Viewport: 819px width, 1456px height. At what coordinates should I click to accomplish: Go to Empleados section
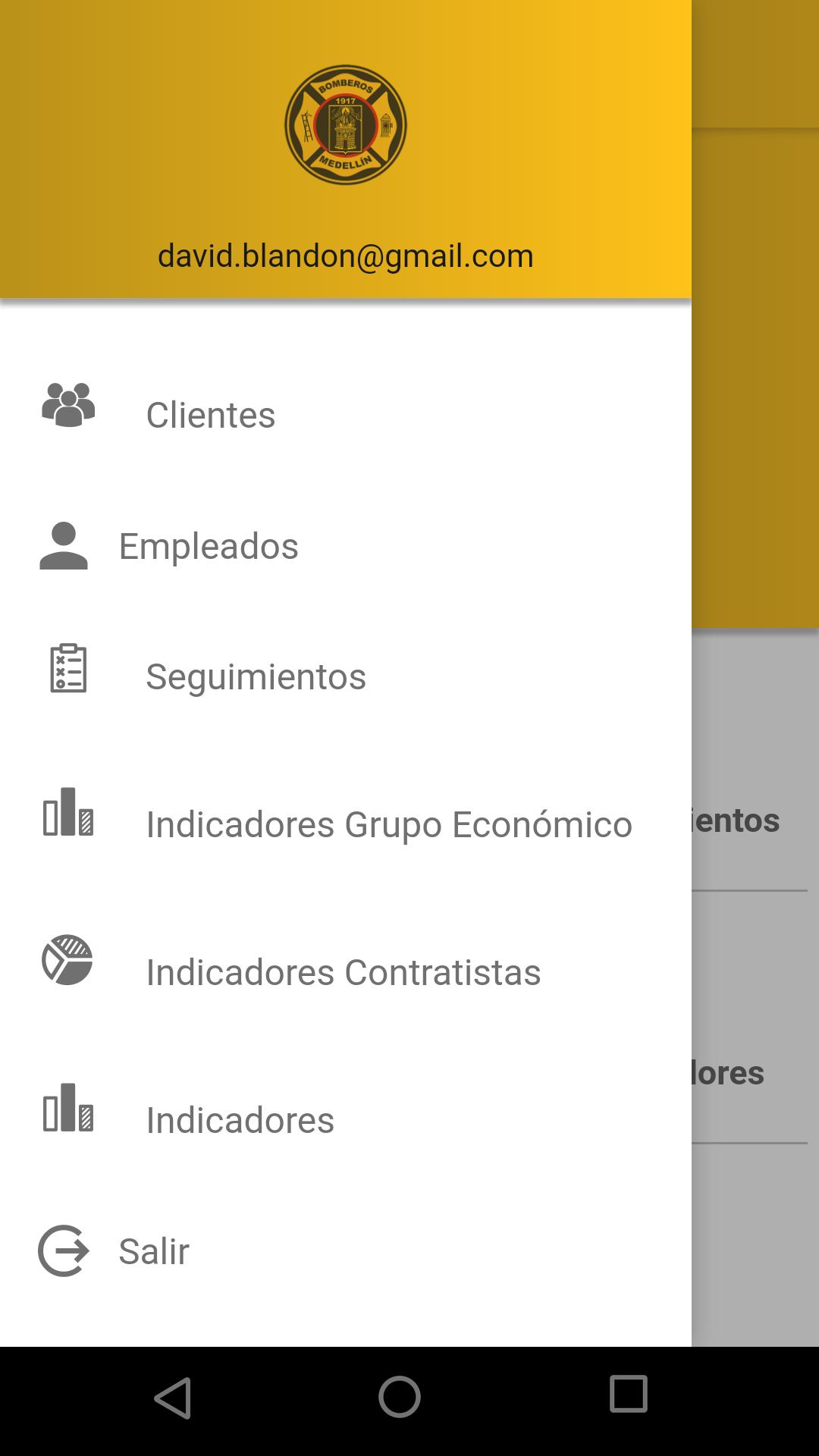tap(345, 546)
